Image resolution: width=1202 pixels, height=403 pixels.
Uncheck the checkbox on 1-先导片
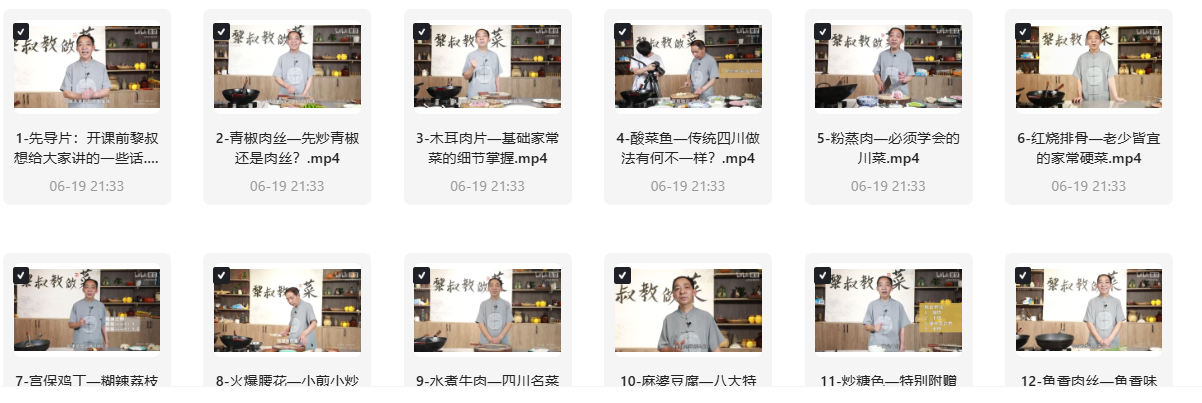21,31
